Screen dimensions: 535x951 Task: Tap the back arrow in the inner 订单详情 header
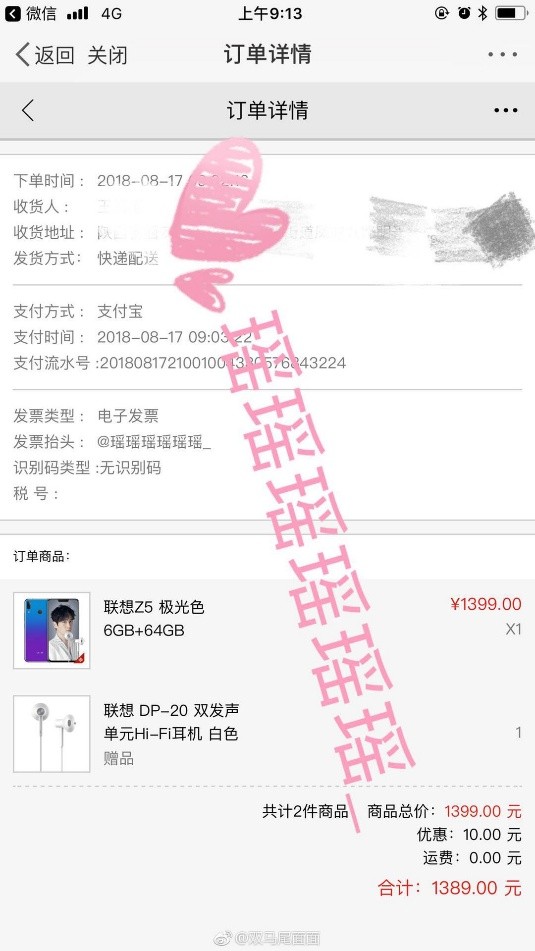27,110
